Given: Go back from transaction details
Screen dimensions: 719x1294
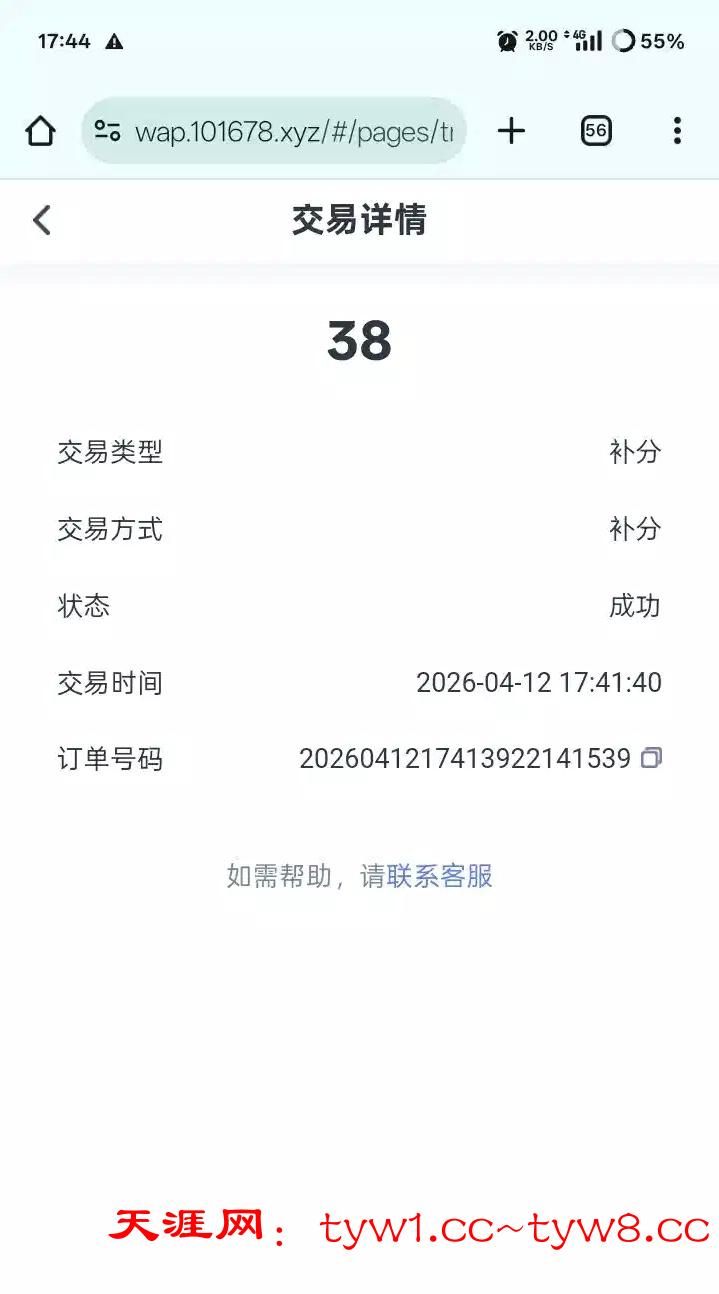Looking at the screenshot, I should coord(41,220).
